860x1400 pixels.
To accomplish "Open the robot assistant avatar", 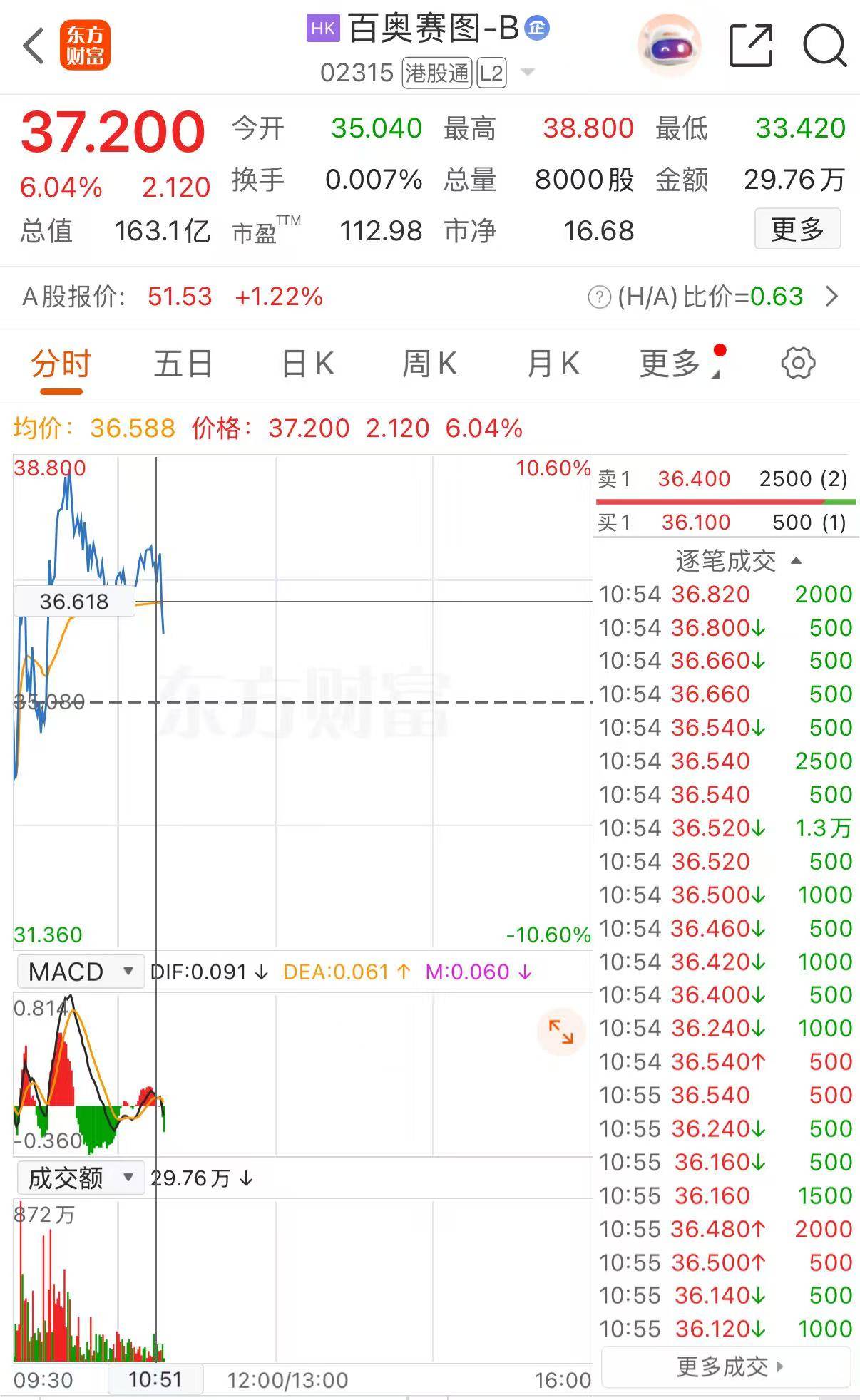I will (x=668, y=46).
